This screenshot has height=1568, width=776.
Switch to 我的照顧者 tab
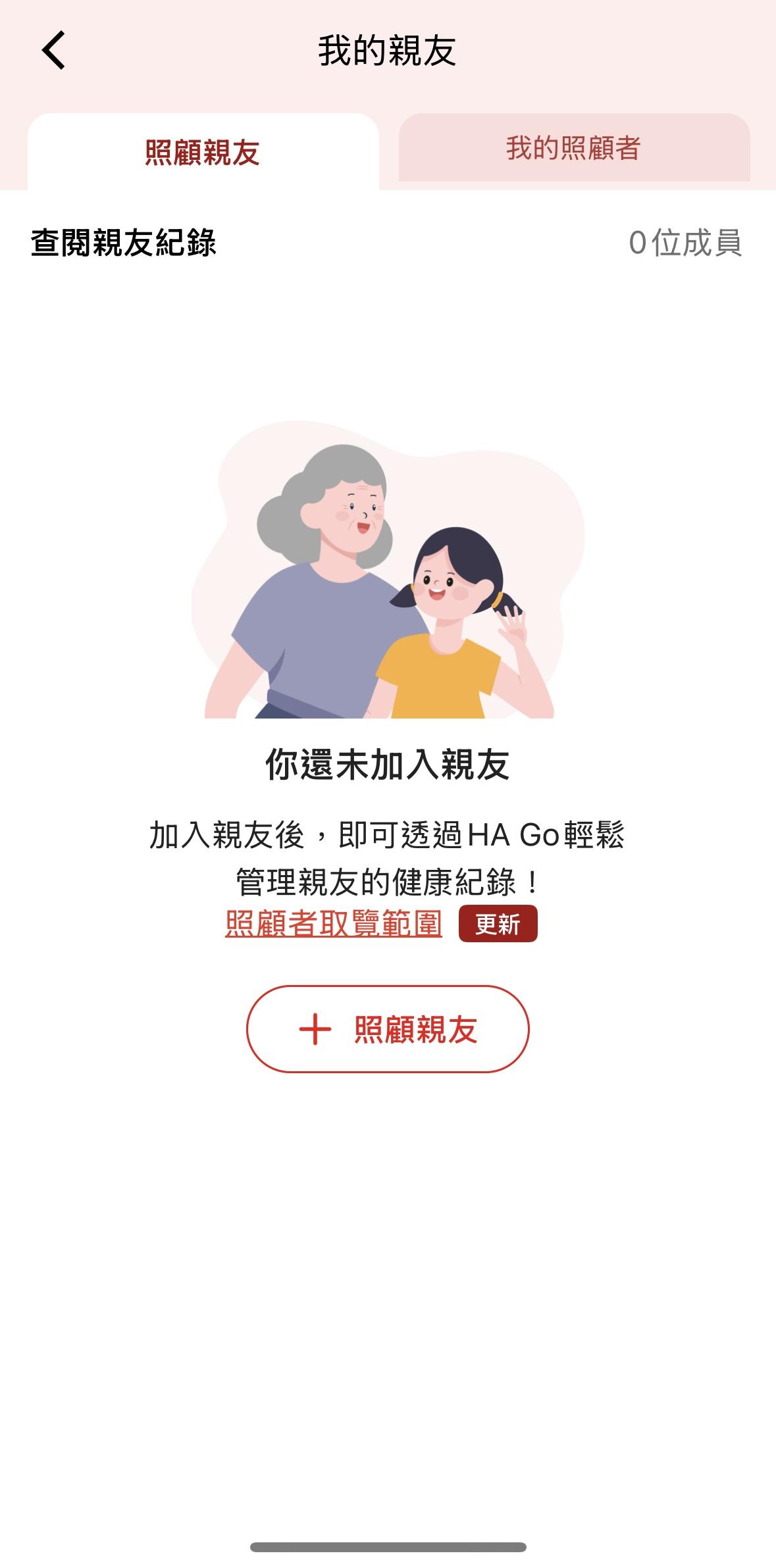coord(573,148)
